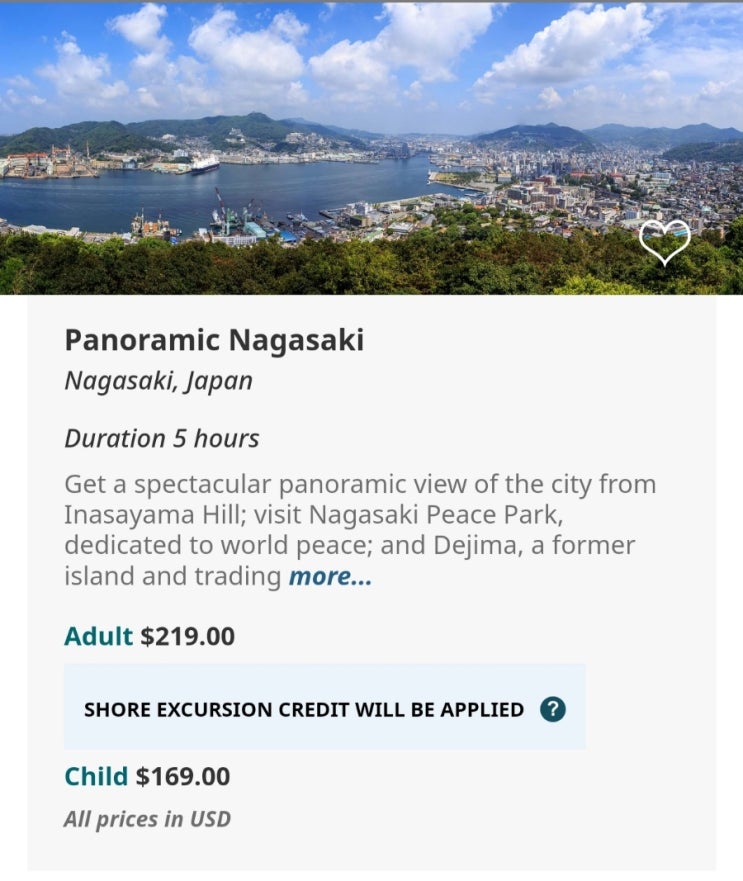The width and height of the screenshot is (743, 881).
Task: Open the shore excursion credit help icon
Action: [x=553, y=710]
